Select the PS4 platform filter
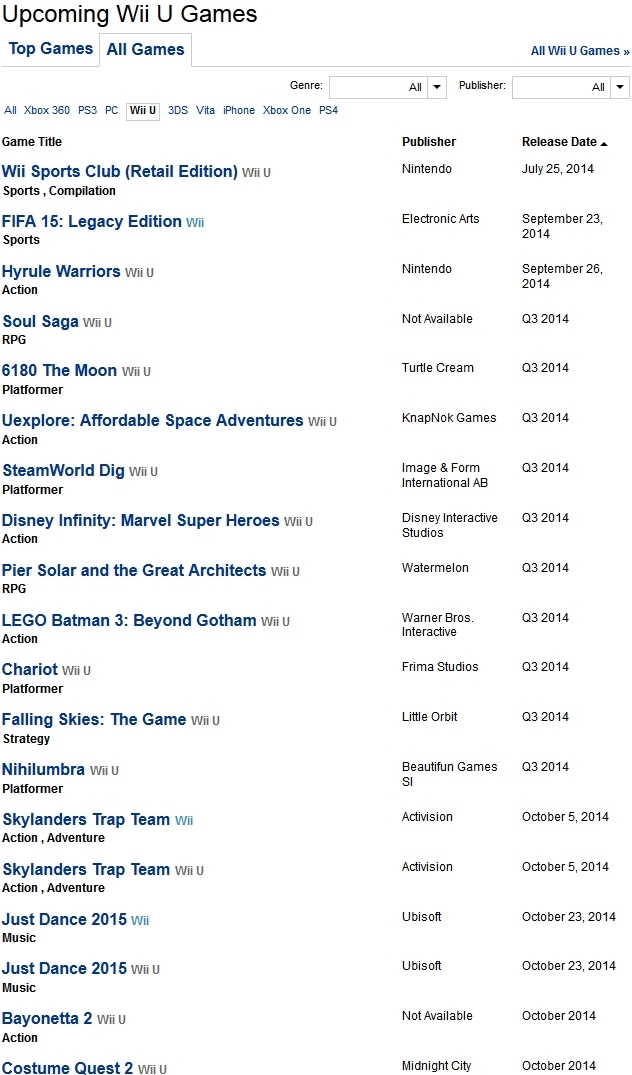 coord(328,110)
